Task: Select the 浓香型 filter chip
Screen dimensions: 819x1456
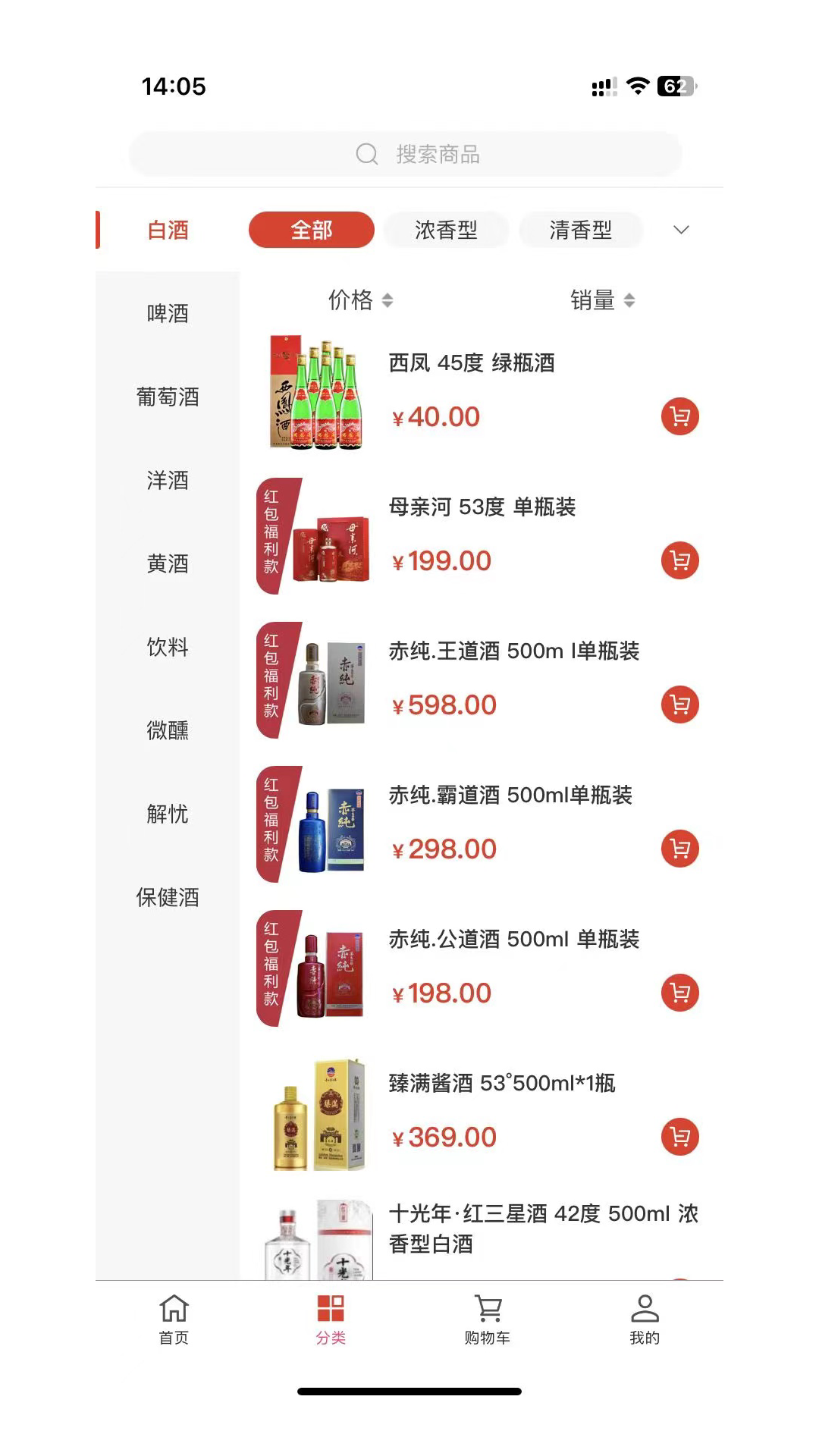Action: 446,230
